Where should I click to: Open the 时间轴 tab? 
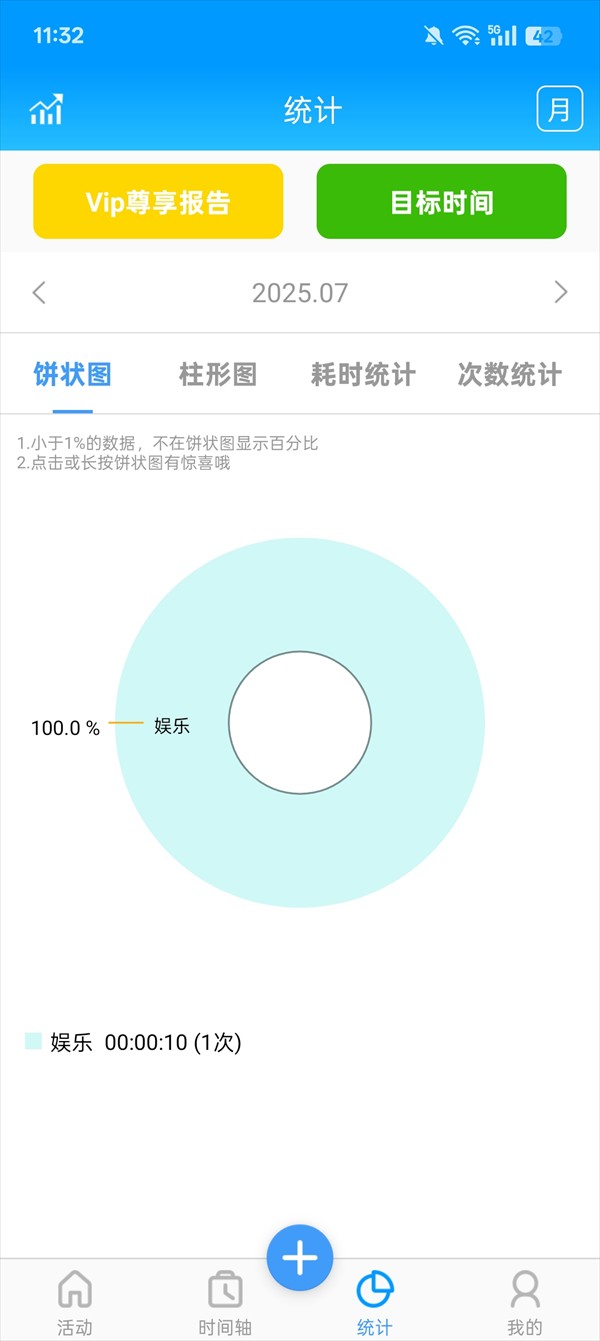pos(225,1303)
